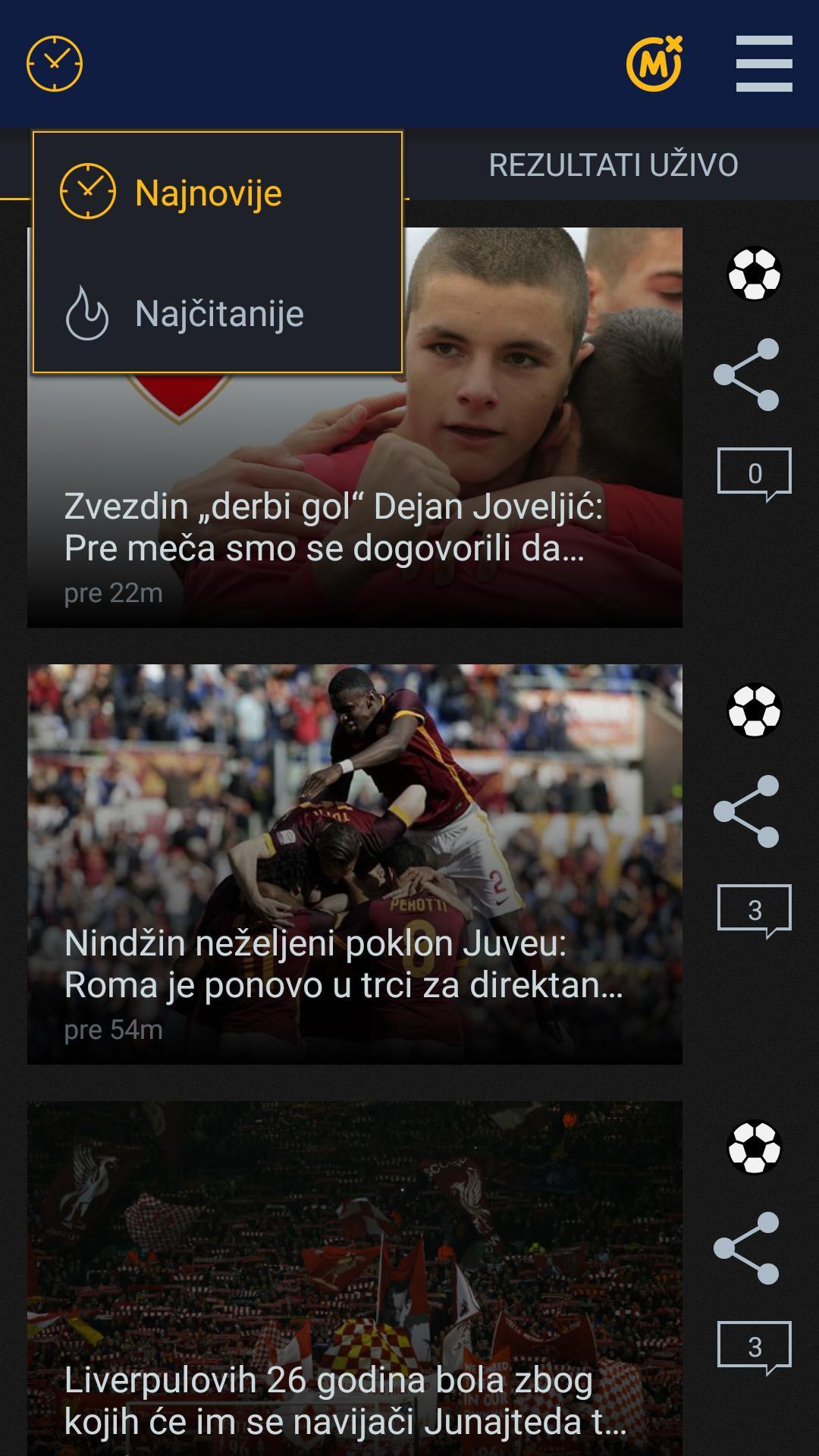
Task: Open comments on Nindžin poklon article
Action: pos(754,910)
